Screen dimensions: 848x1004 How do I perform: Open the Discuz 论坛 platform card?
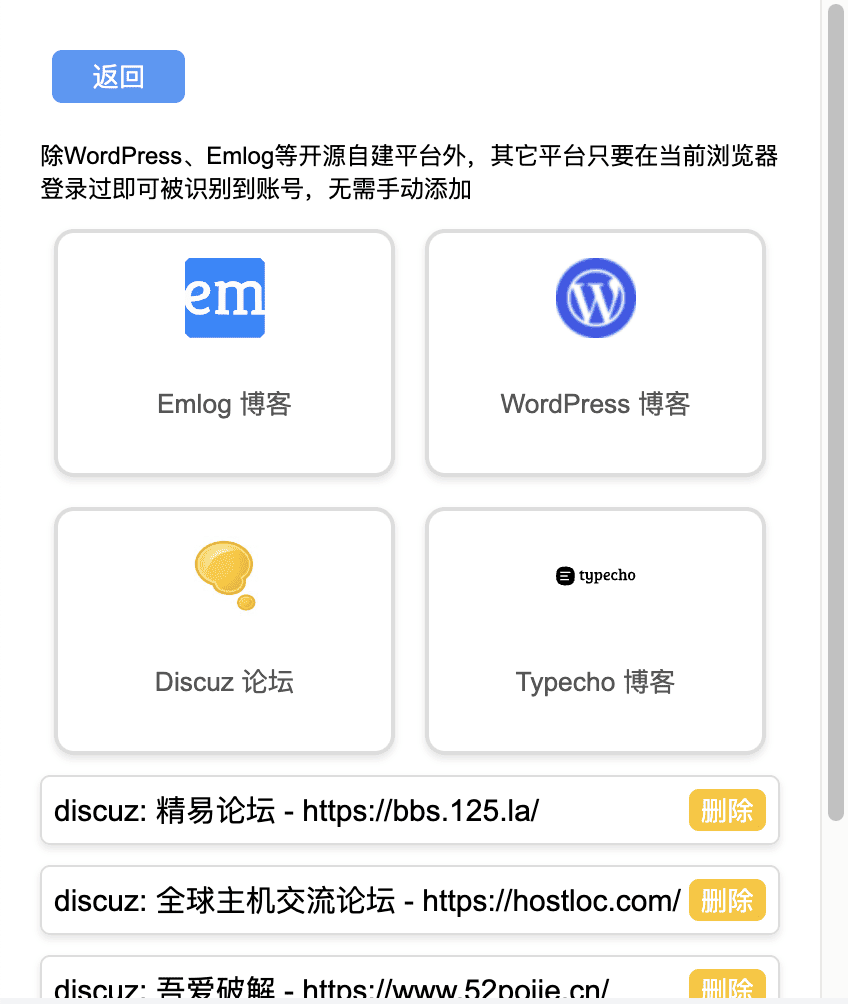point(224,631)
